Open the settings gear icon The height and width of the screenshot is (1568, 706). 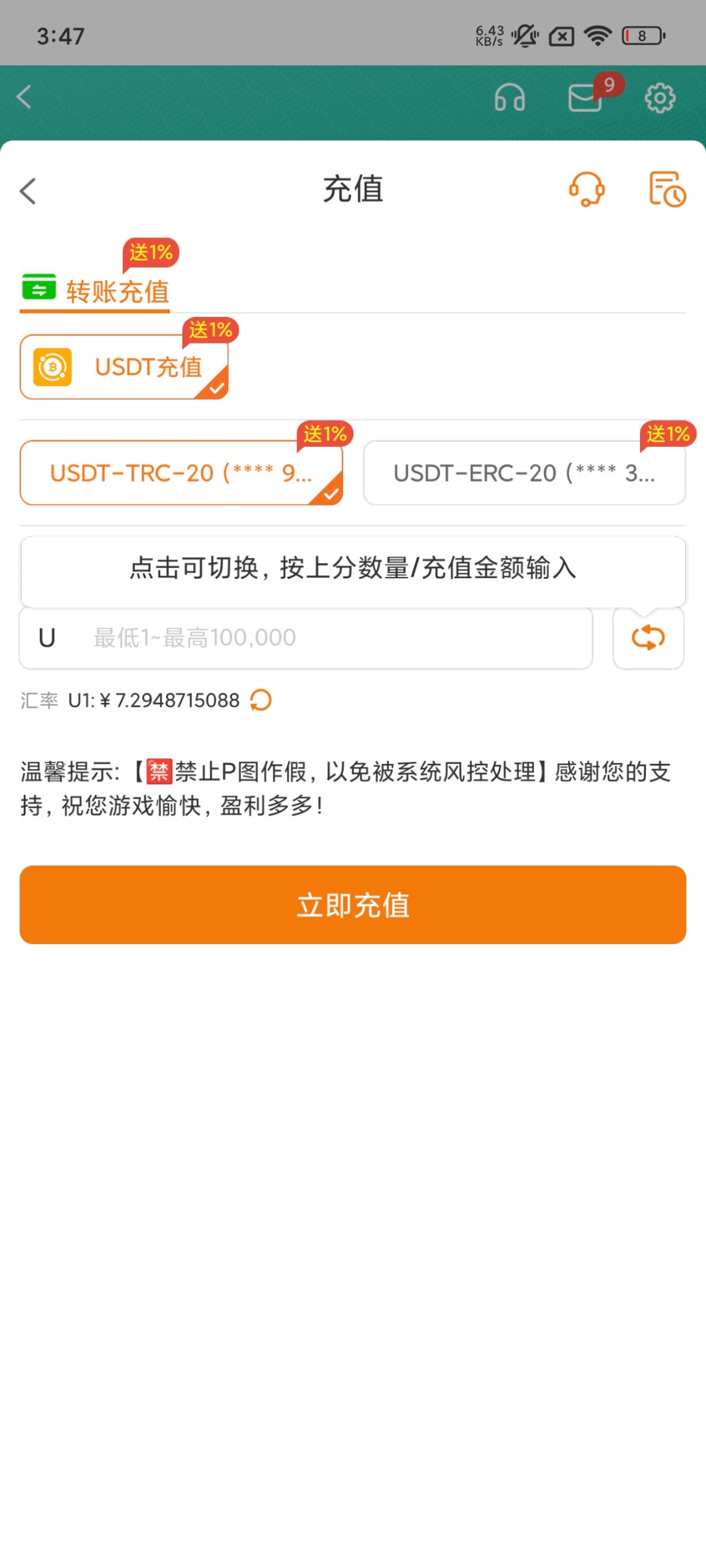[x=660, y=98]
